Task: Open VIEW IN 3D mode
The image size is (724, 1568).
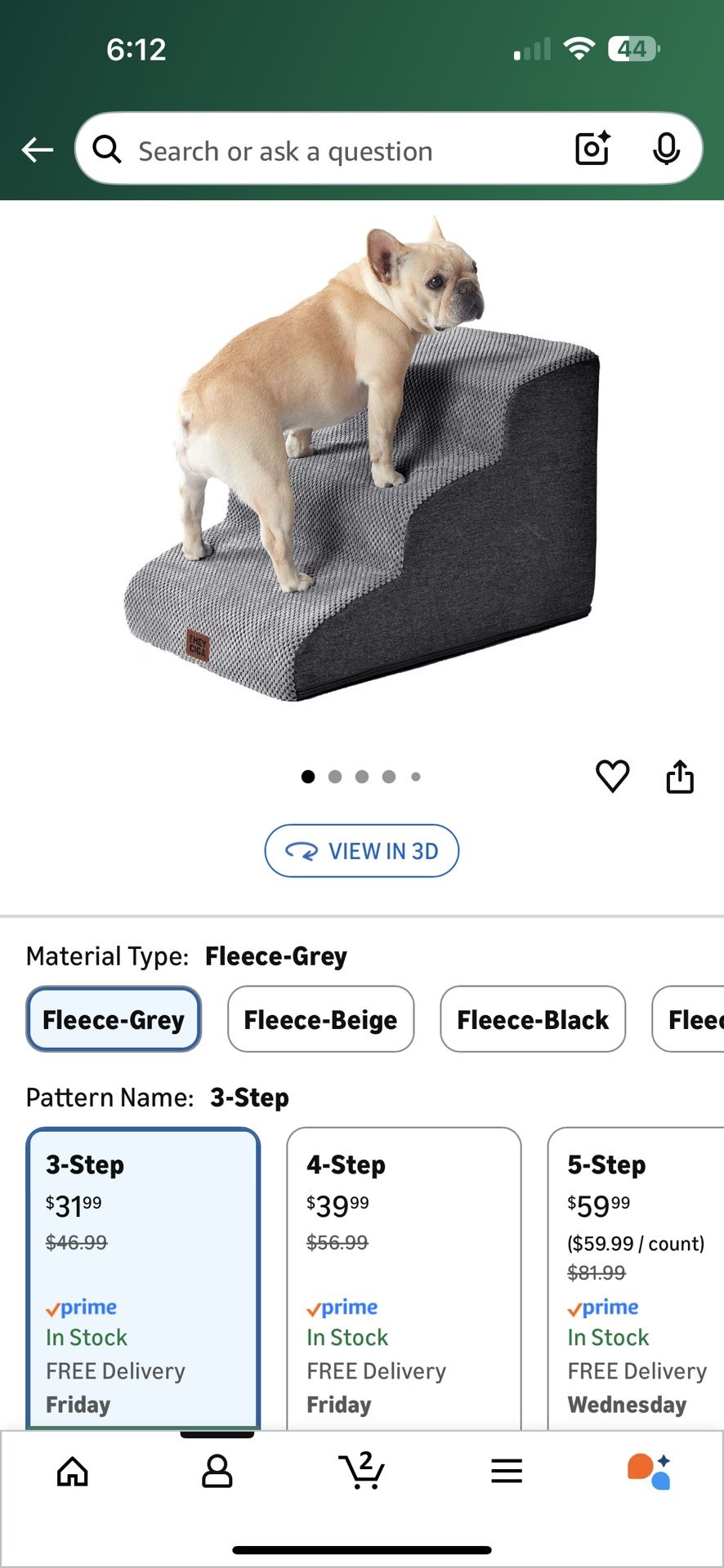Action: (x=361, y=851)
